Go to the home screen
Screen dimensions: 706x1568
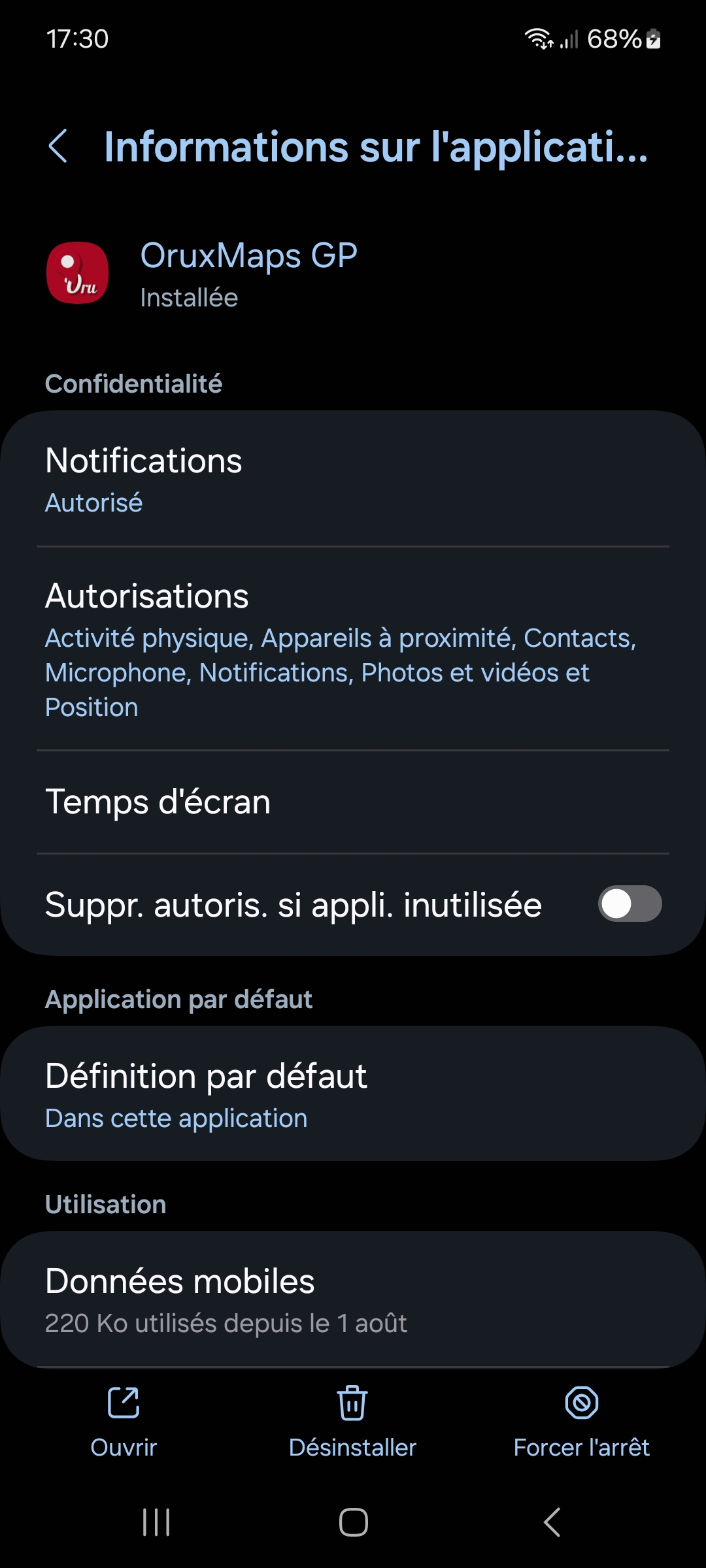click(x=353, y=1522)
